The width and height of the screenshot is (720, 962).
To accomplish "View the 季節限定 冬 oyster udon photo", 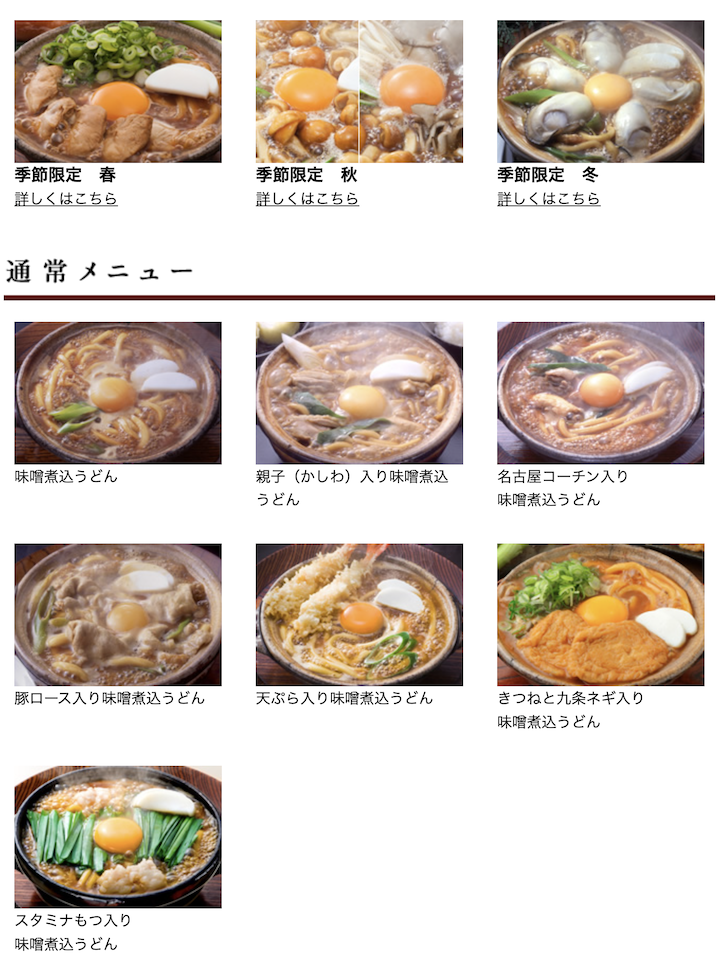I will 600,91.
